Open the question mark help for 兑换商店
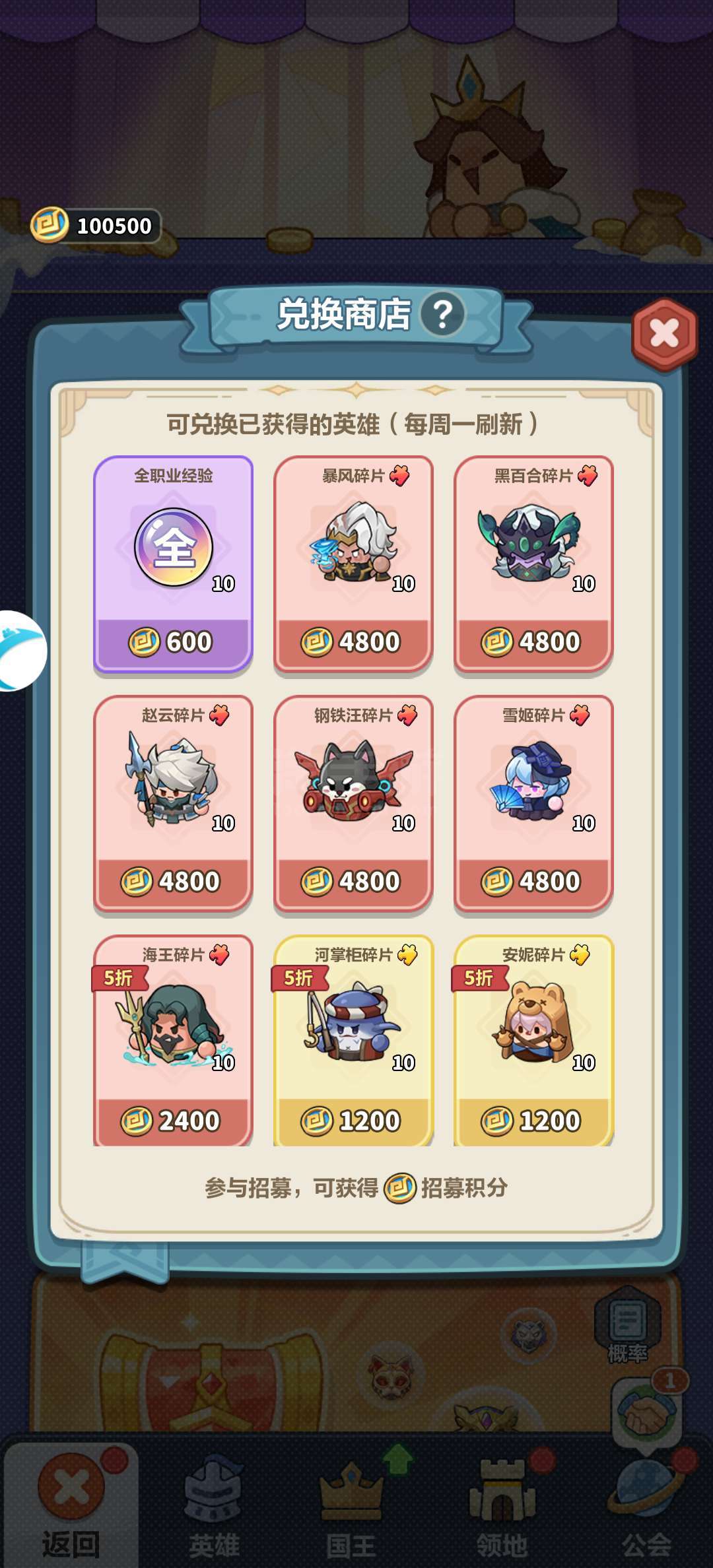 [x=443, y=314]
